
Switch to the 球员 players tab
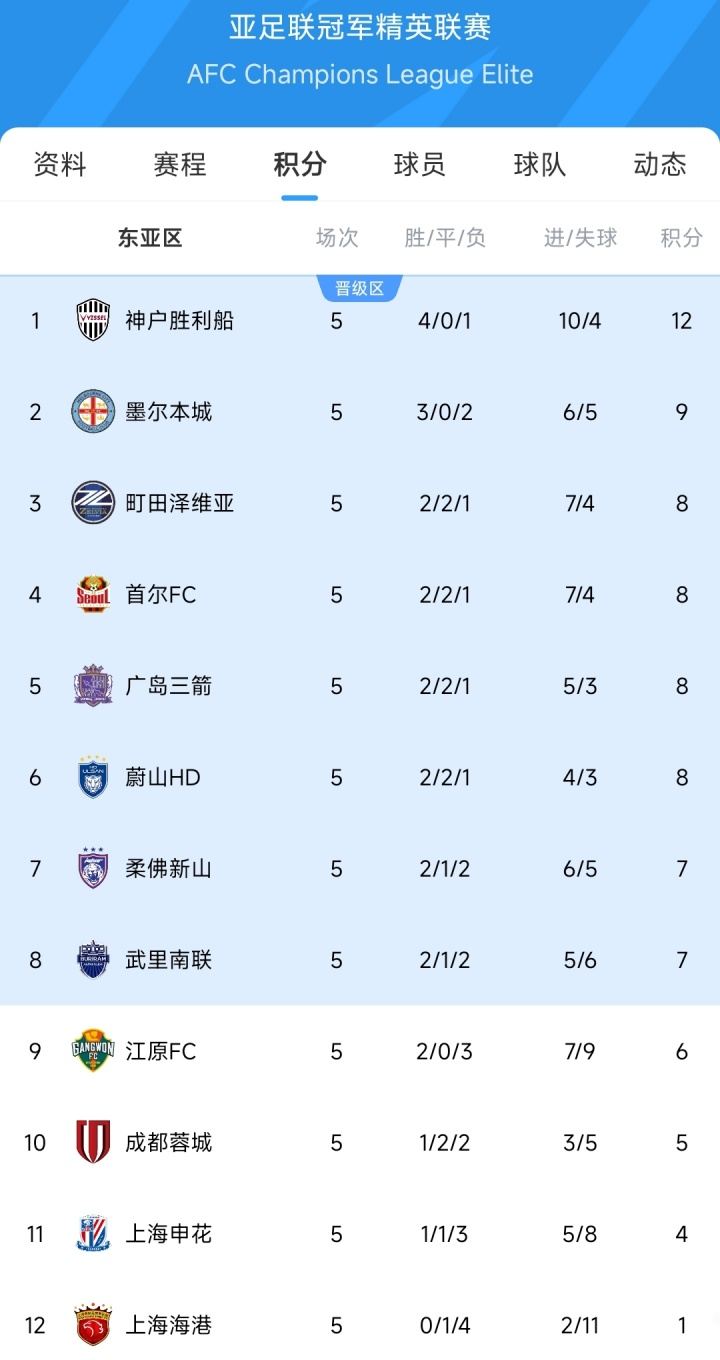click(419, 164)
